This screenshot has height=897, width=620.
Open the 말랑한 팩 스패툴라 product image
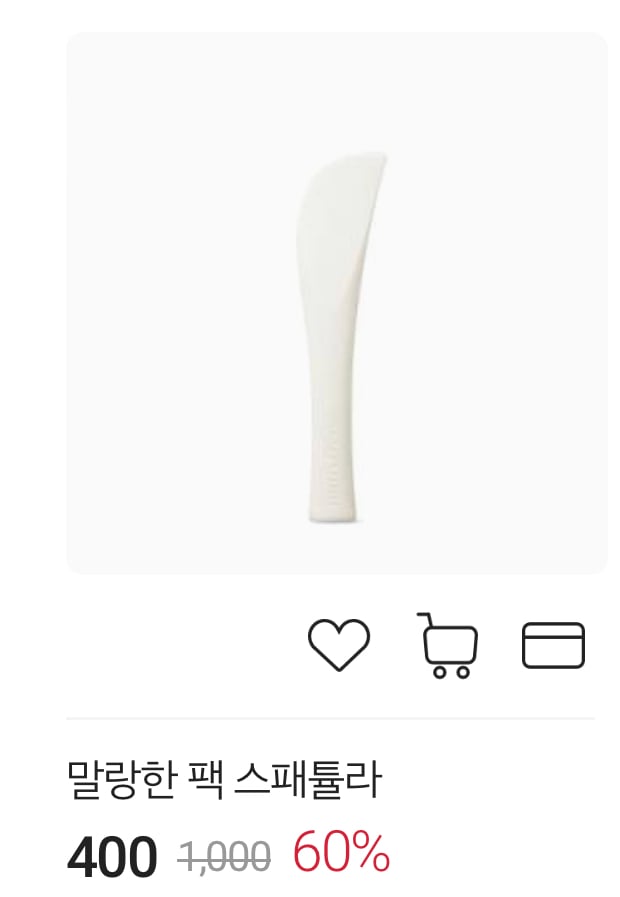[337, 304]
